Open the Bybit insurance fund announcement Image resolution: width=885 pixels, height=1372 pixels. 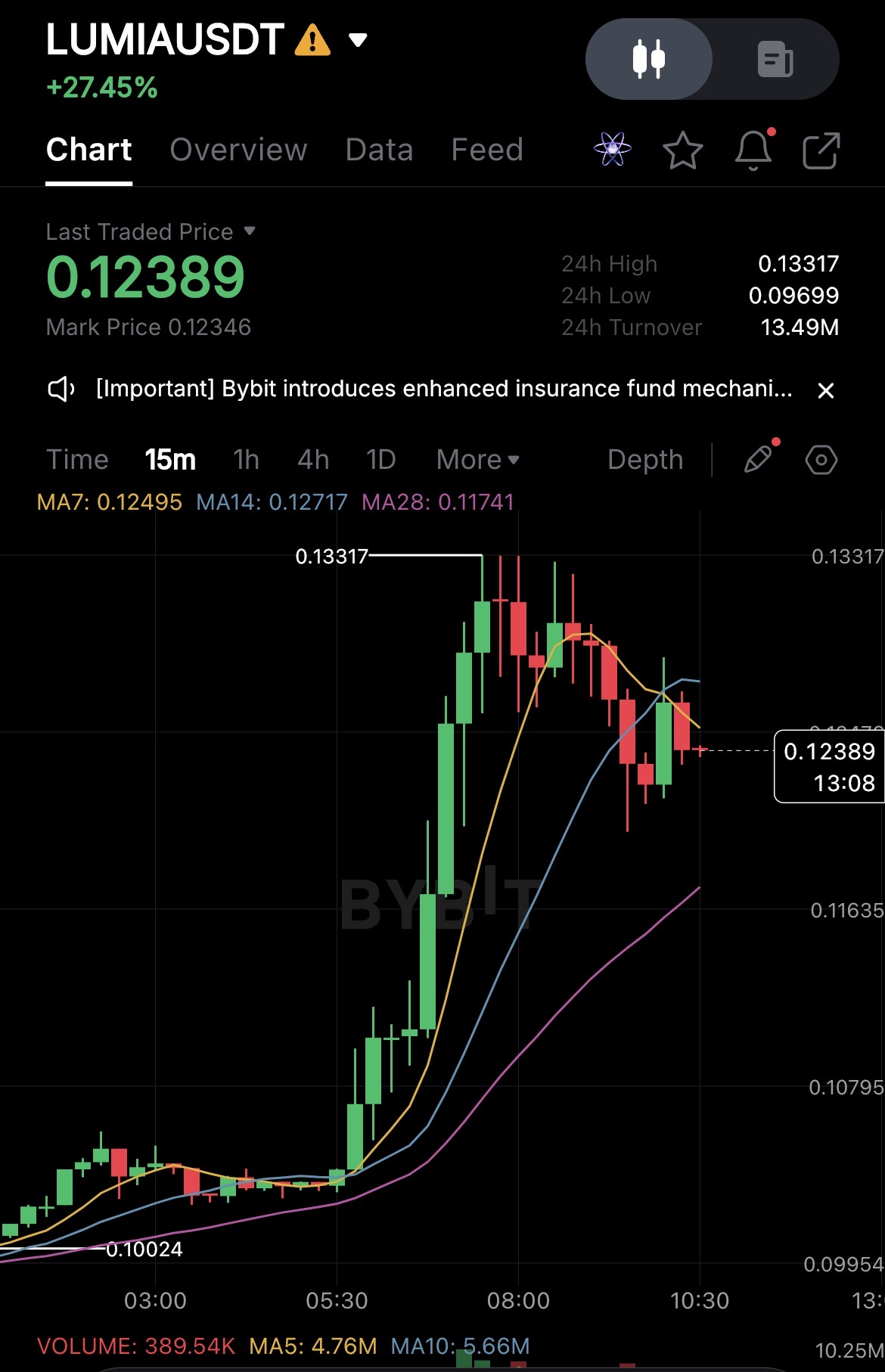pos(443,389)
